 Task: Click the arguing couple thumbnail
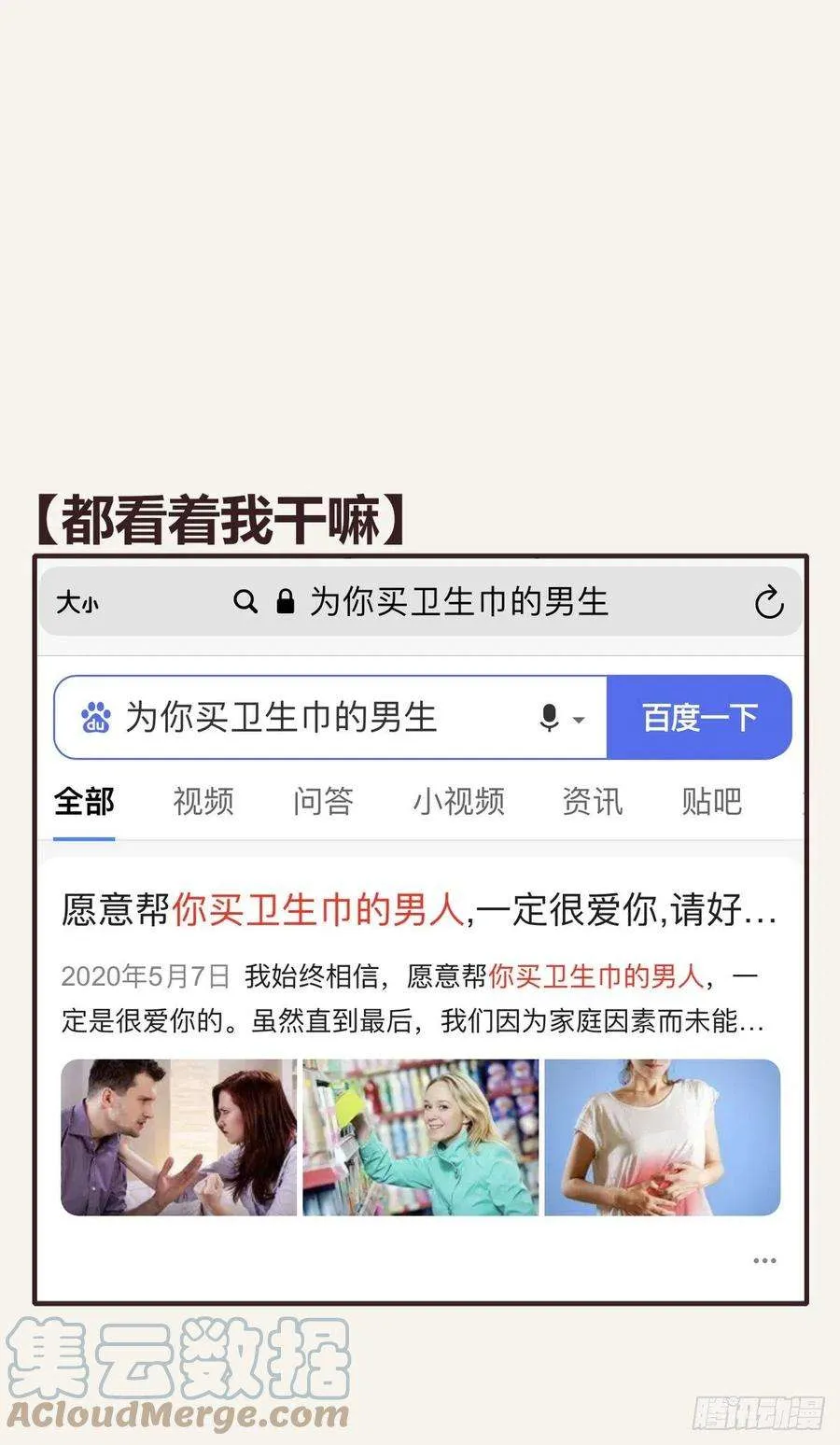point(177,1135)
